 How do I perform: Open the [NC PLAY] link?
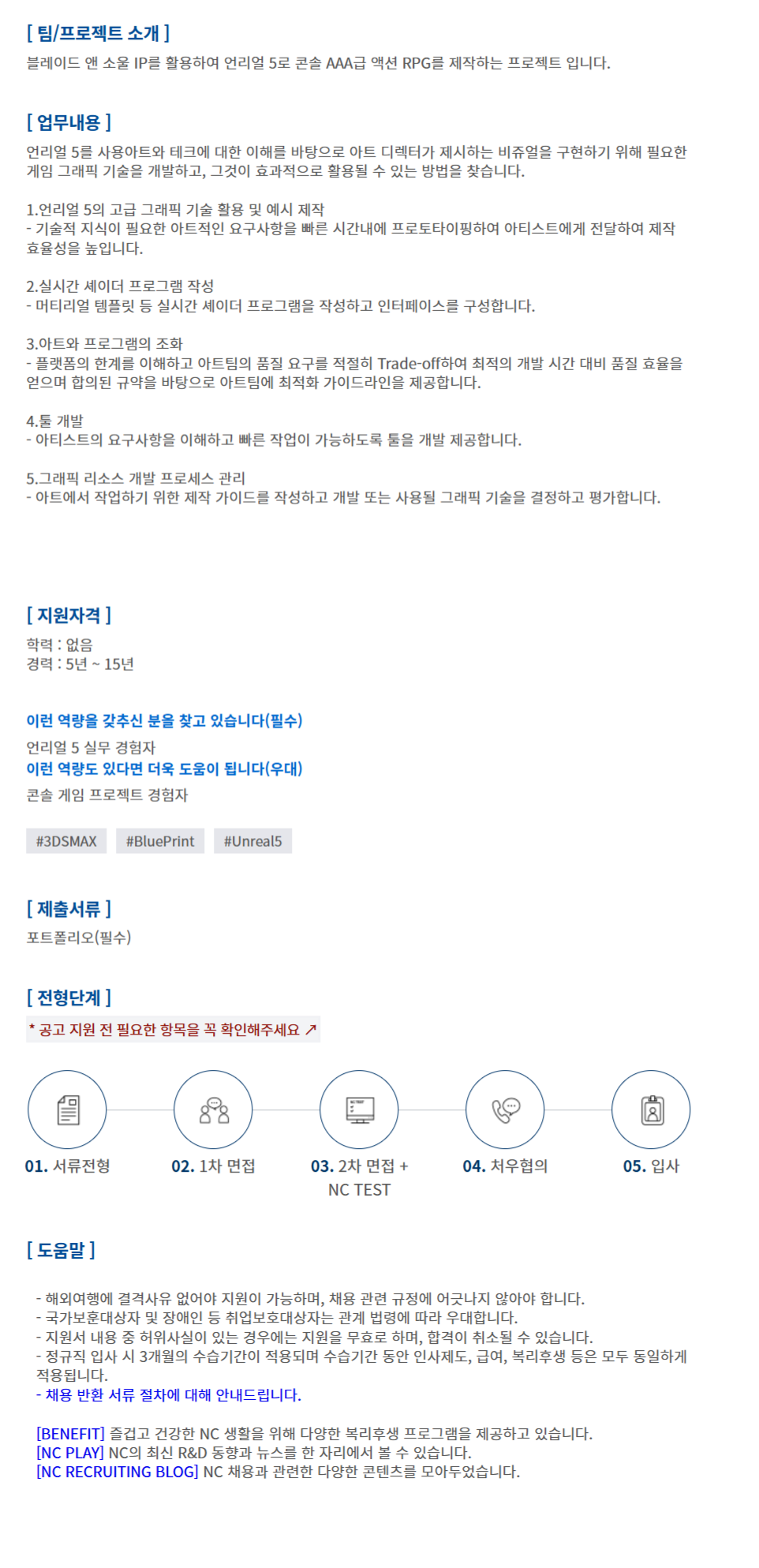(x=70, y=1453)
